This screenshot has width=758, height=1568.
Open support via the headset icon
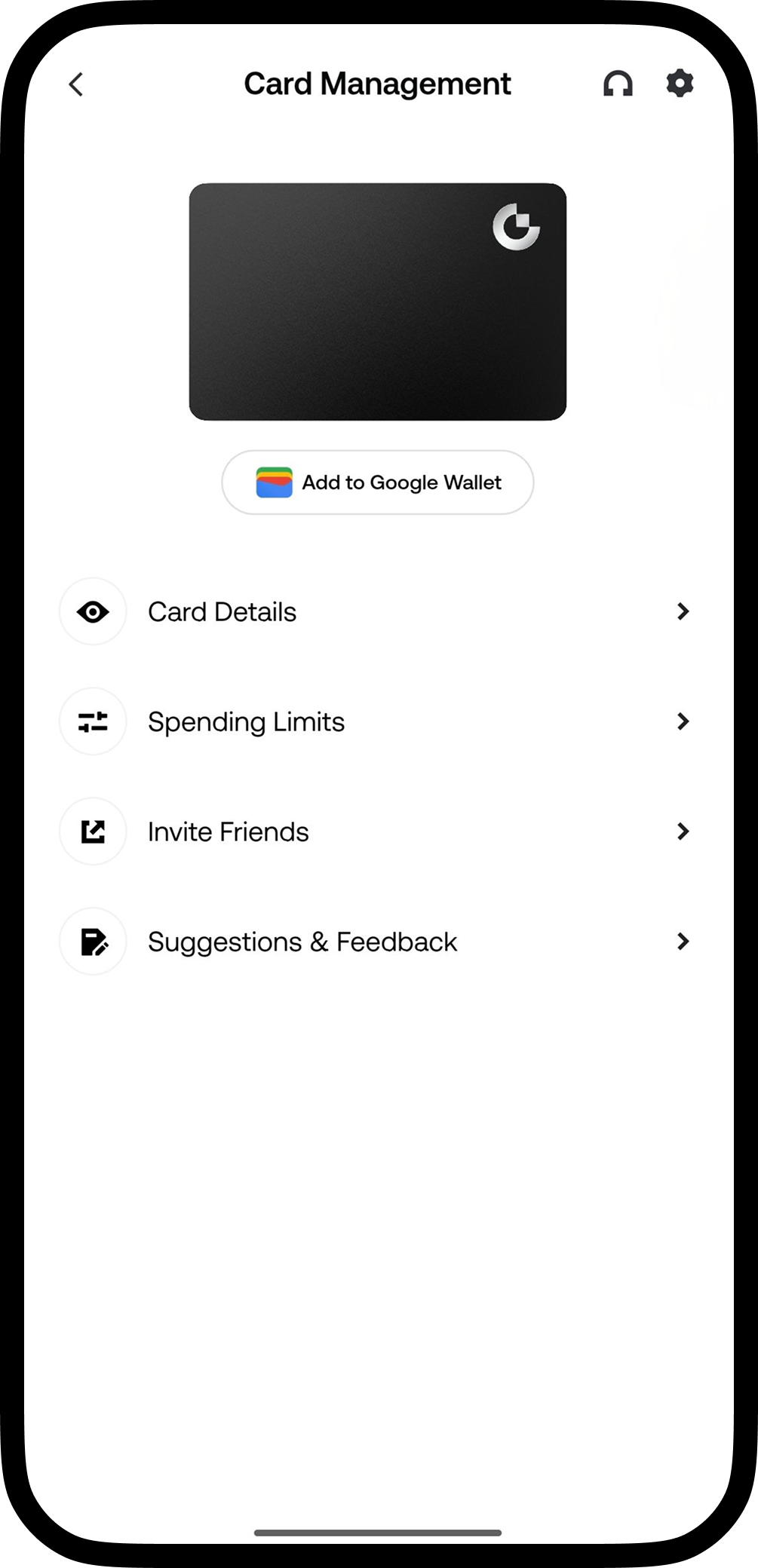tap(618, 84)
